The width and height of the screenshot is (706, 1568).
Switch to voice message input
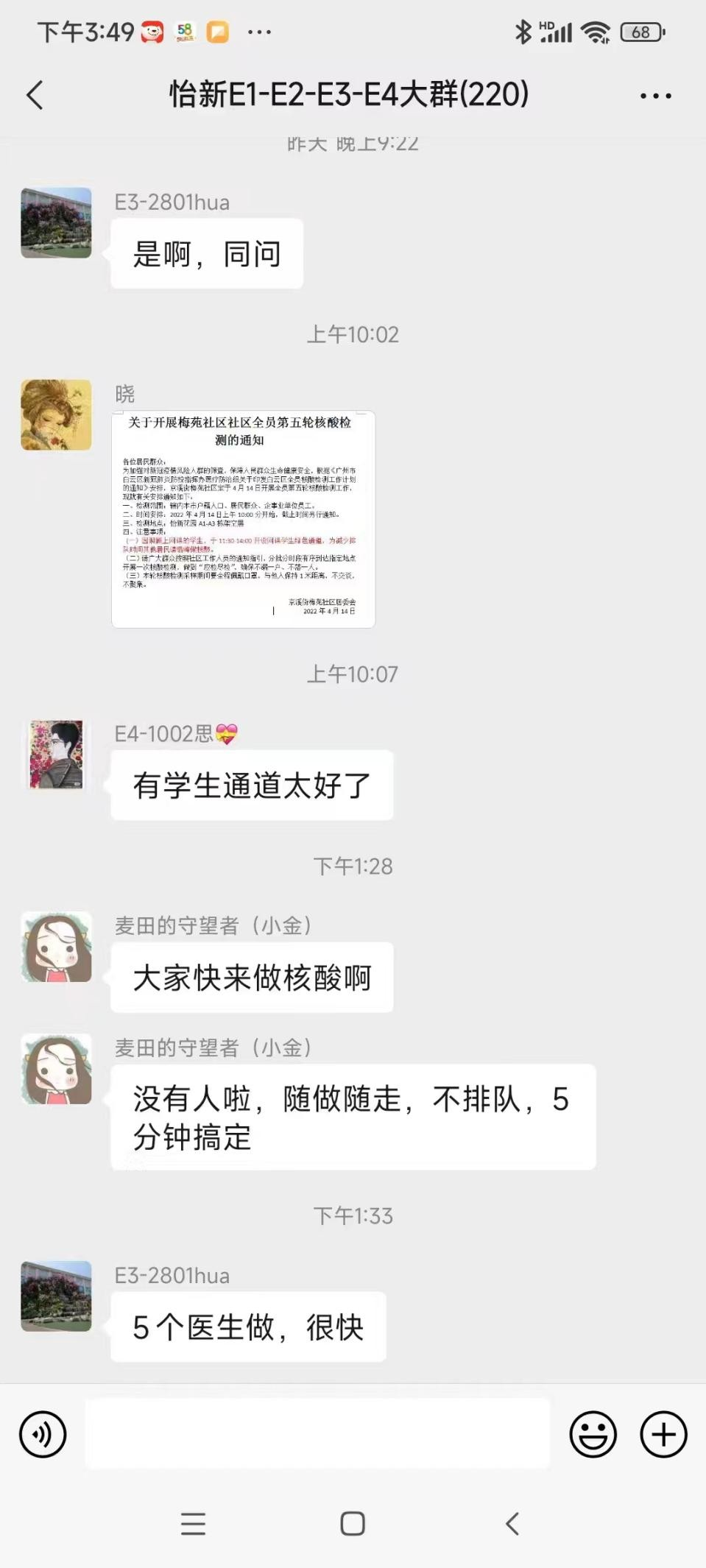click(43, 1434)
